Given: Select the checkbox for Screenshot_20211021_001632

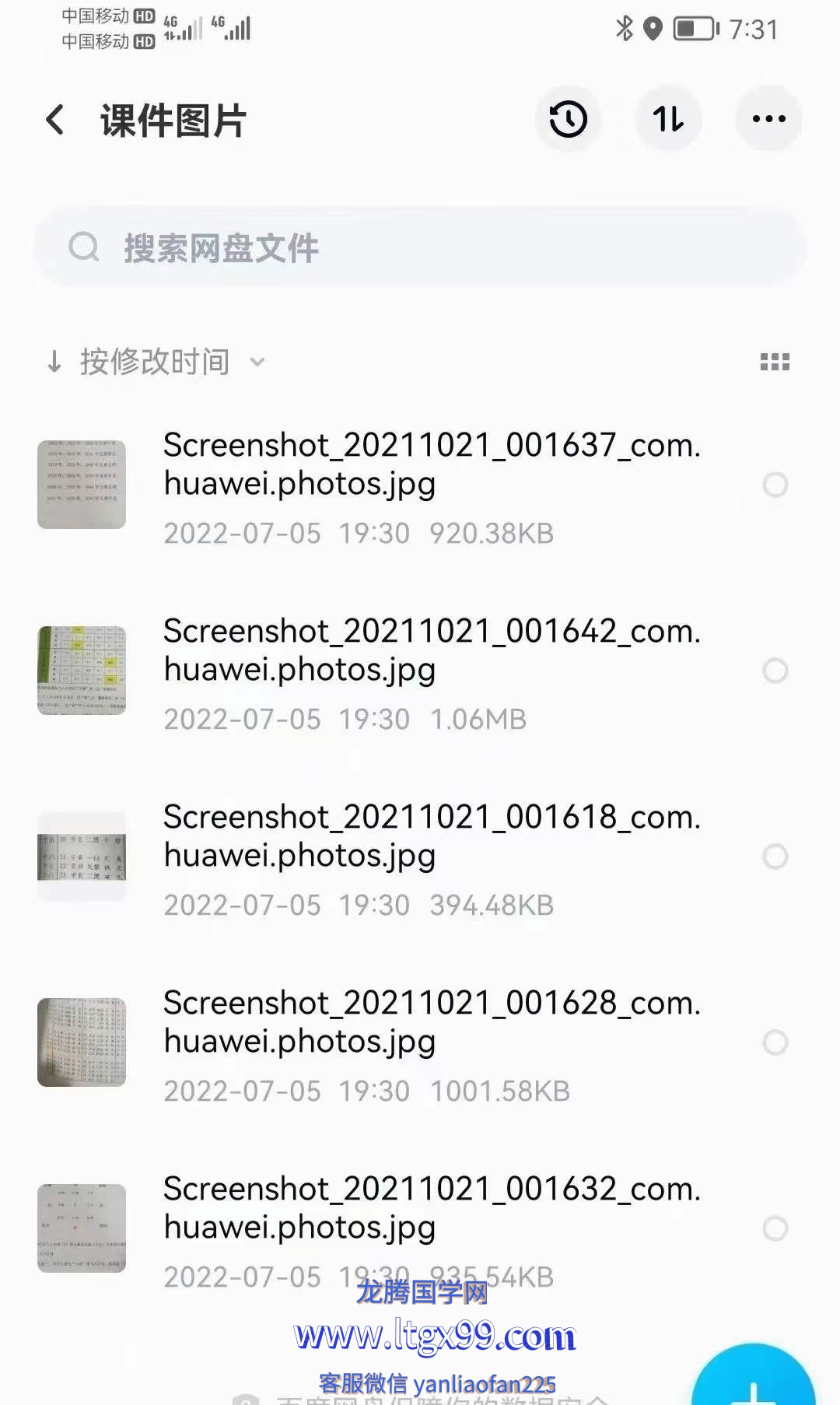Looking at the screenshot, I should [775, 1228].
